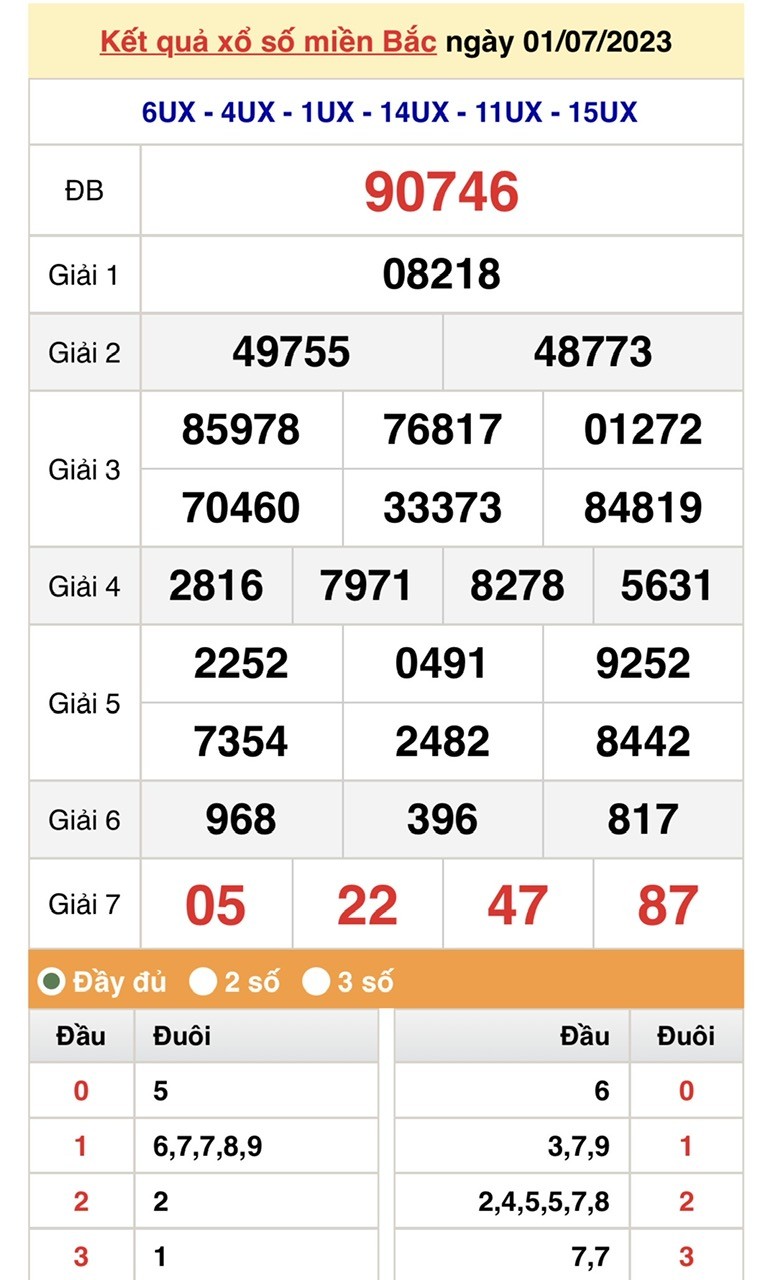Select the Đầy đủ display option

[52, 982]
